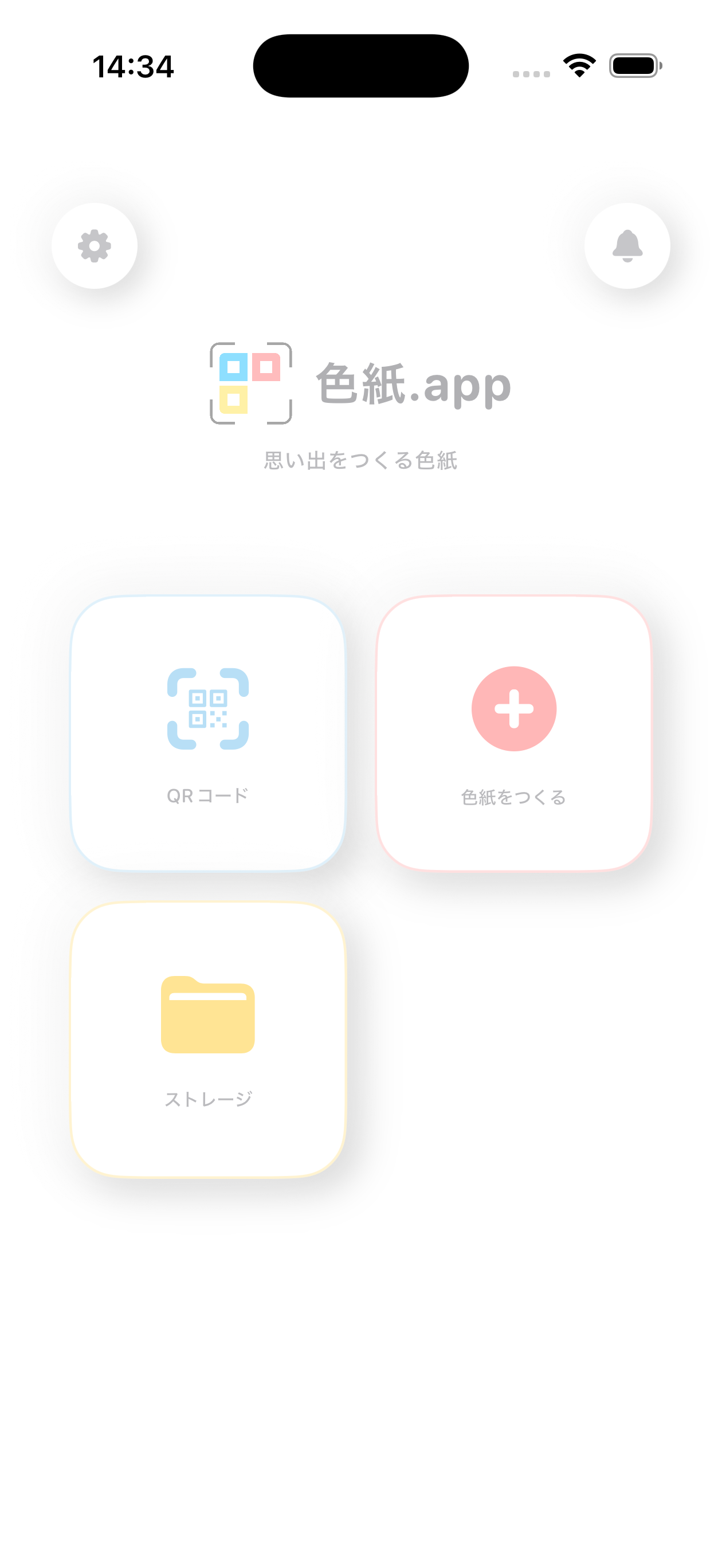This screenshot has height=1568, width=722.
Task: Click the Dynamic Island area
Action: click(361, 64)
